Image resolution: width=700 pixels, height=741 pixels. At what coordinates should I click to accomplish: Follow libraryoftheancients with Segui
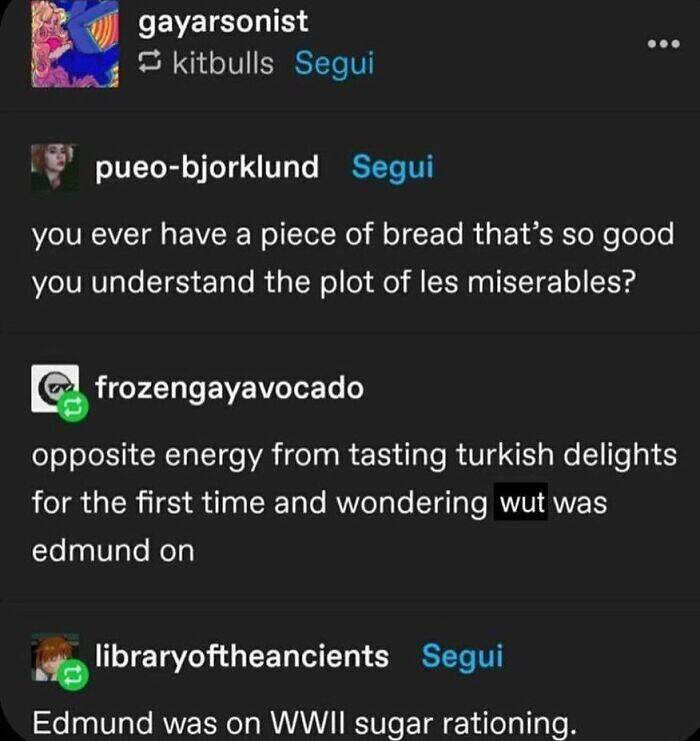pyautogui.click(x=462, y=656)
